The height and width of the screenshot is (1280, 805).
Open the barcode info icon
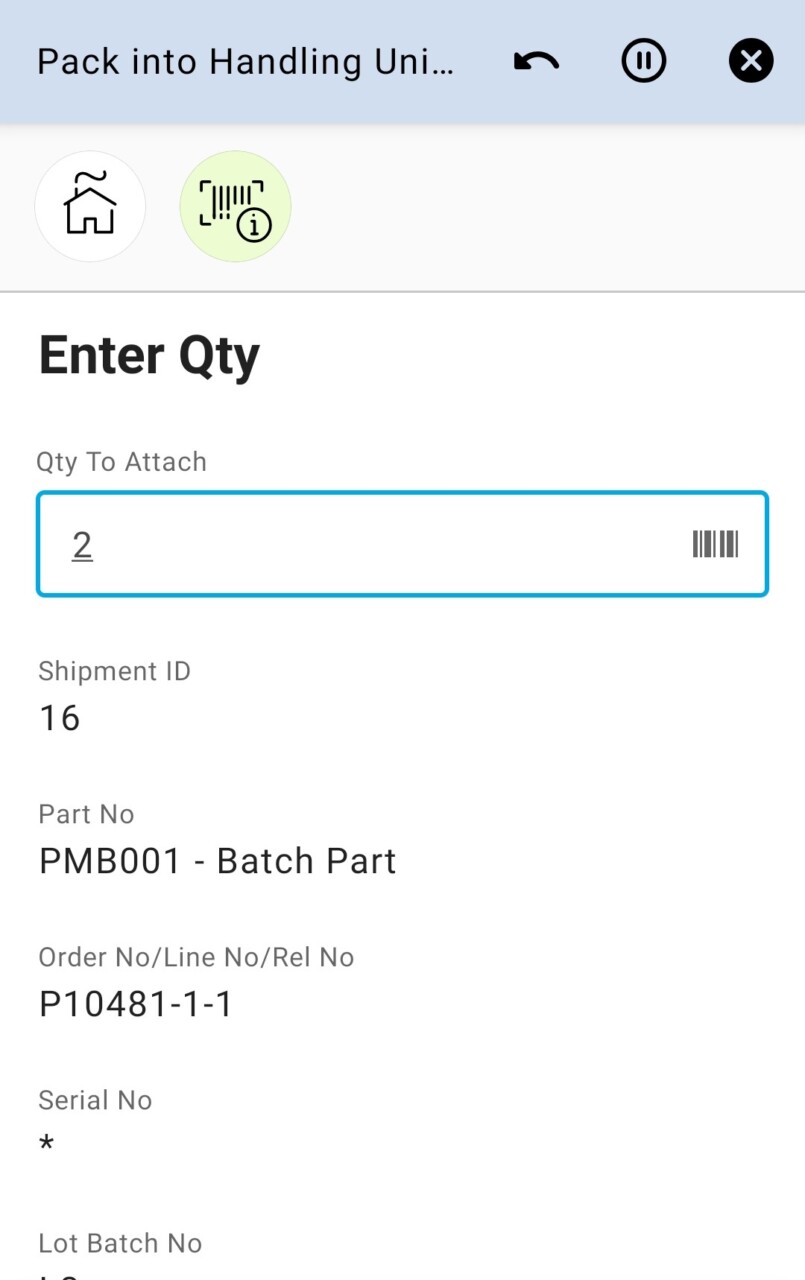click(235, 206)
